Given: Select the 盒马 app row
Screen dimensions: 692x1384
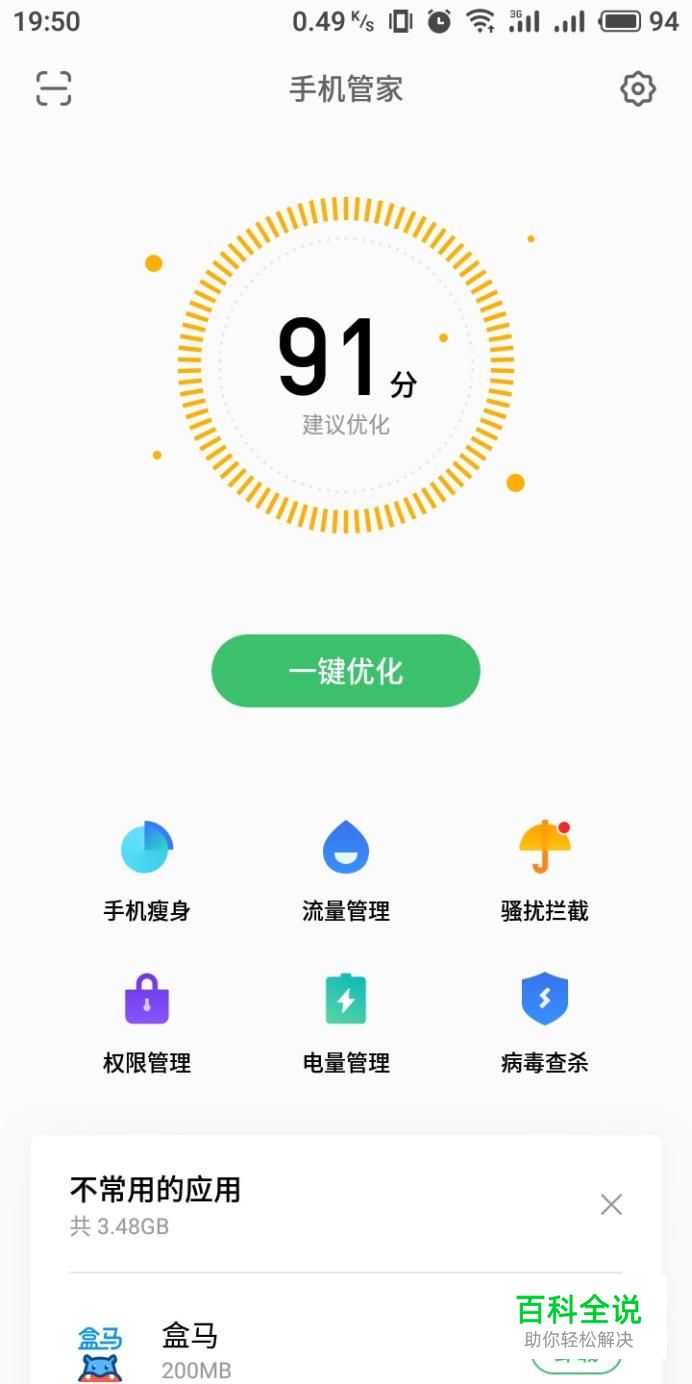Looking at the screenshot, I should [x=300, y=1350].
